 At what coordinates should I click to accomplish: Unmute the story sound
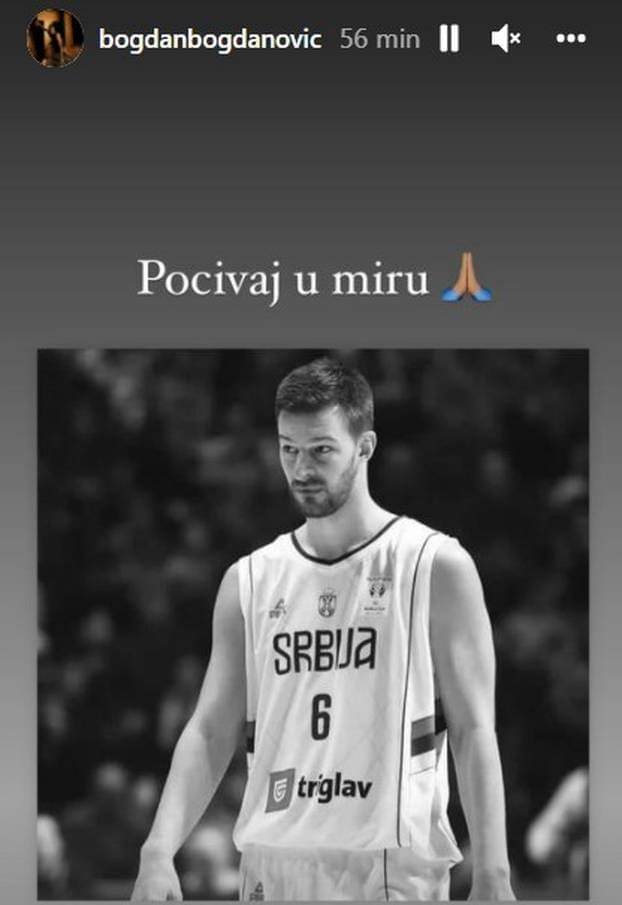pyautogui.click(x=506, y=39)
